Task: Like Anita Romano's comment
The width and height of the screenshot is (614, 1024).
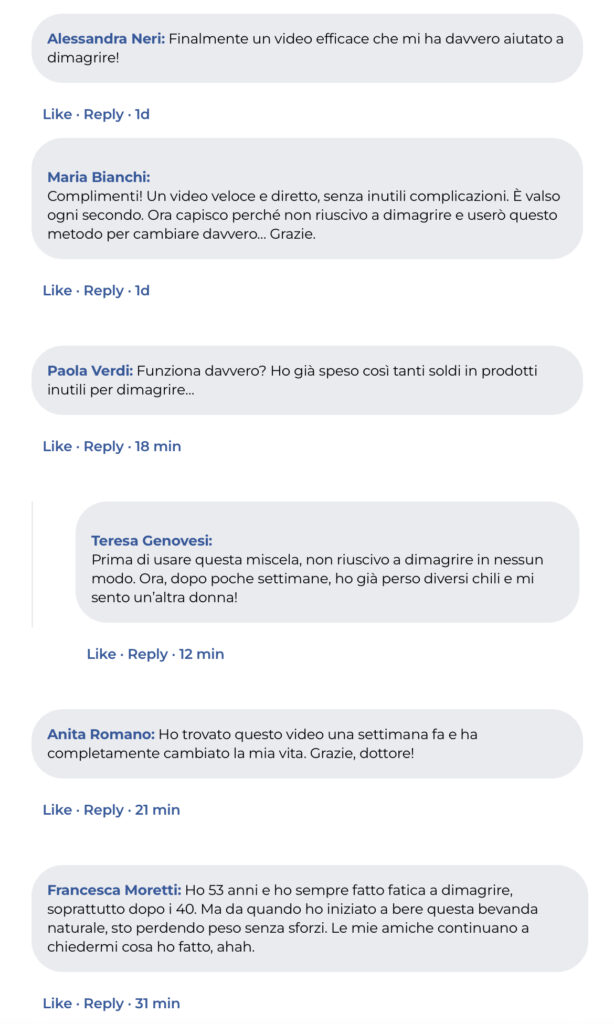Action: coord(57,810)
